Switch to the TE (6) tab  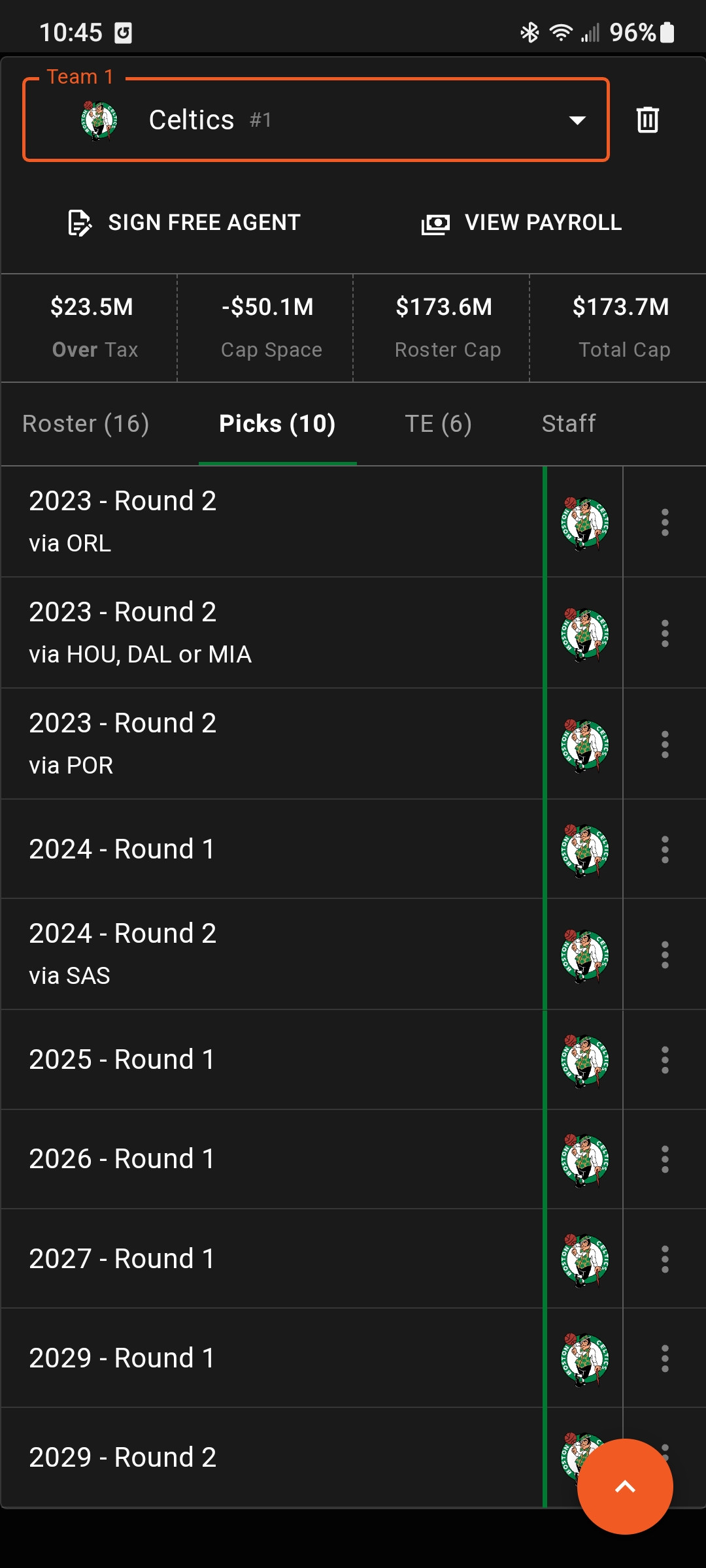[x=438, y=423]
